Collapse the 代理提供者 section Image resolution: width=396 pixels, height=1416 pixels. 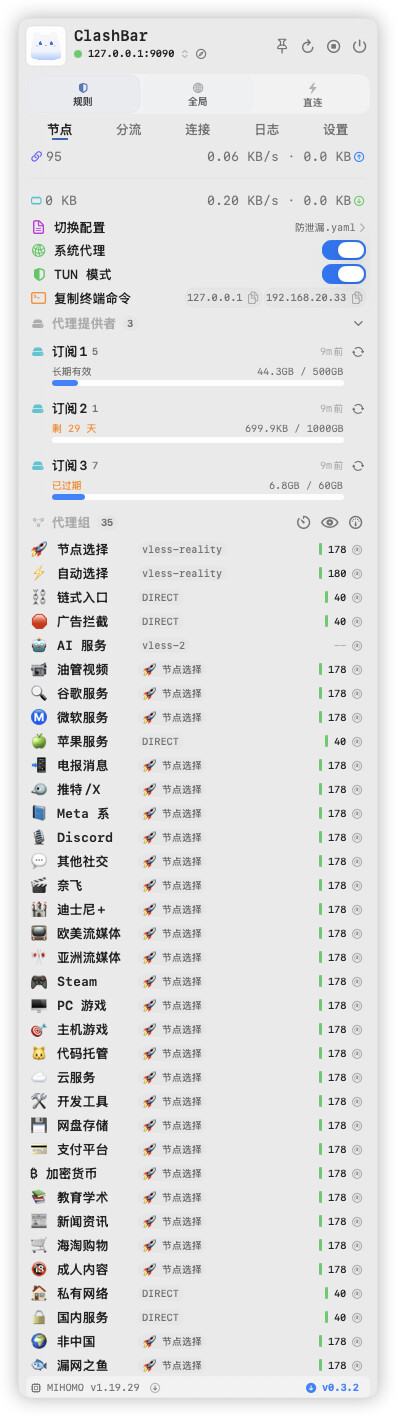click(x=358, y=324)
